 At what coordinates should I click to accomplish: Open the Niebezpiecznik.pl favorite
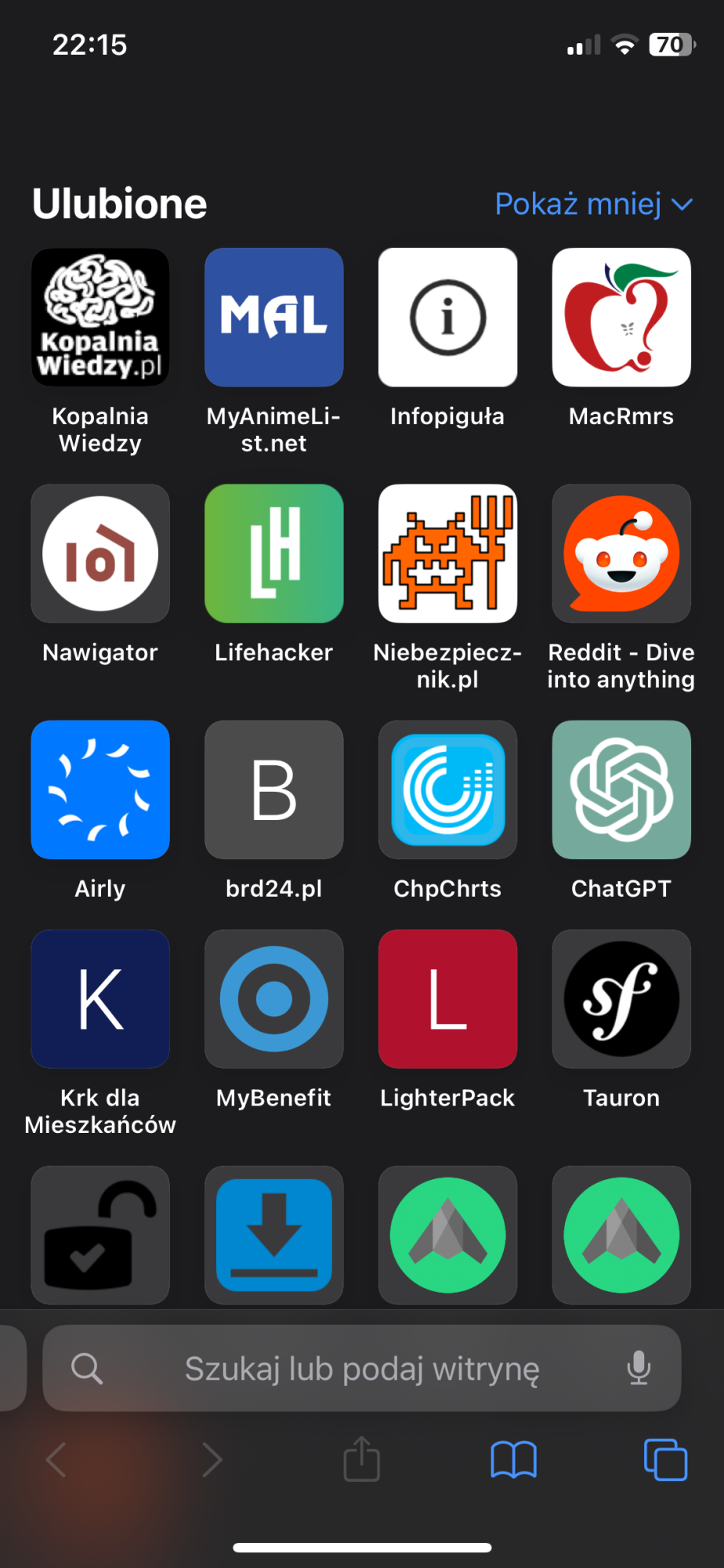[447, 554]
